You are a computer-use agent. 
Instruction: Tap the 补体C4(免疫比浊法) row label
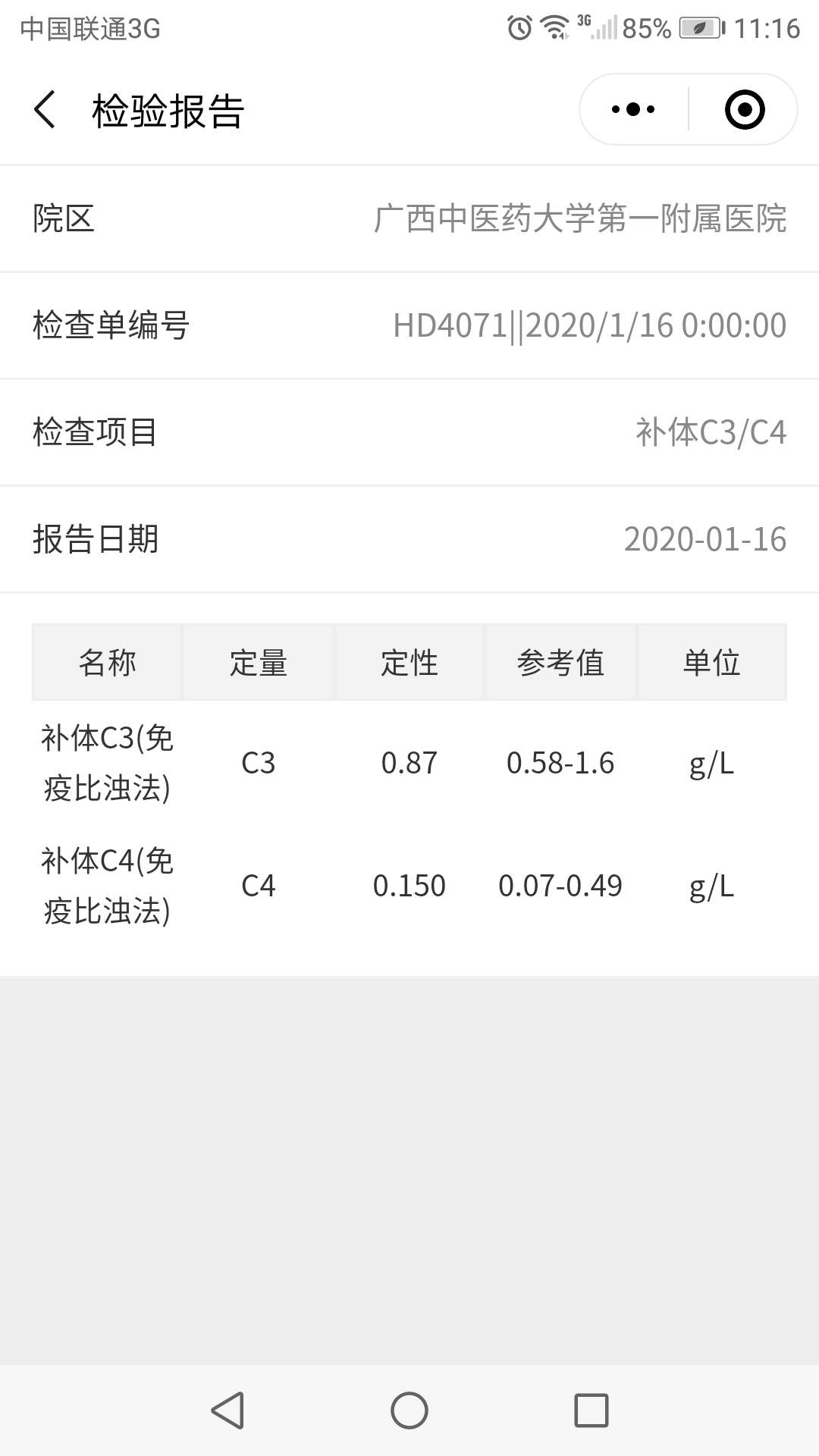click(106, 885)
